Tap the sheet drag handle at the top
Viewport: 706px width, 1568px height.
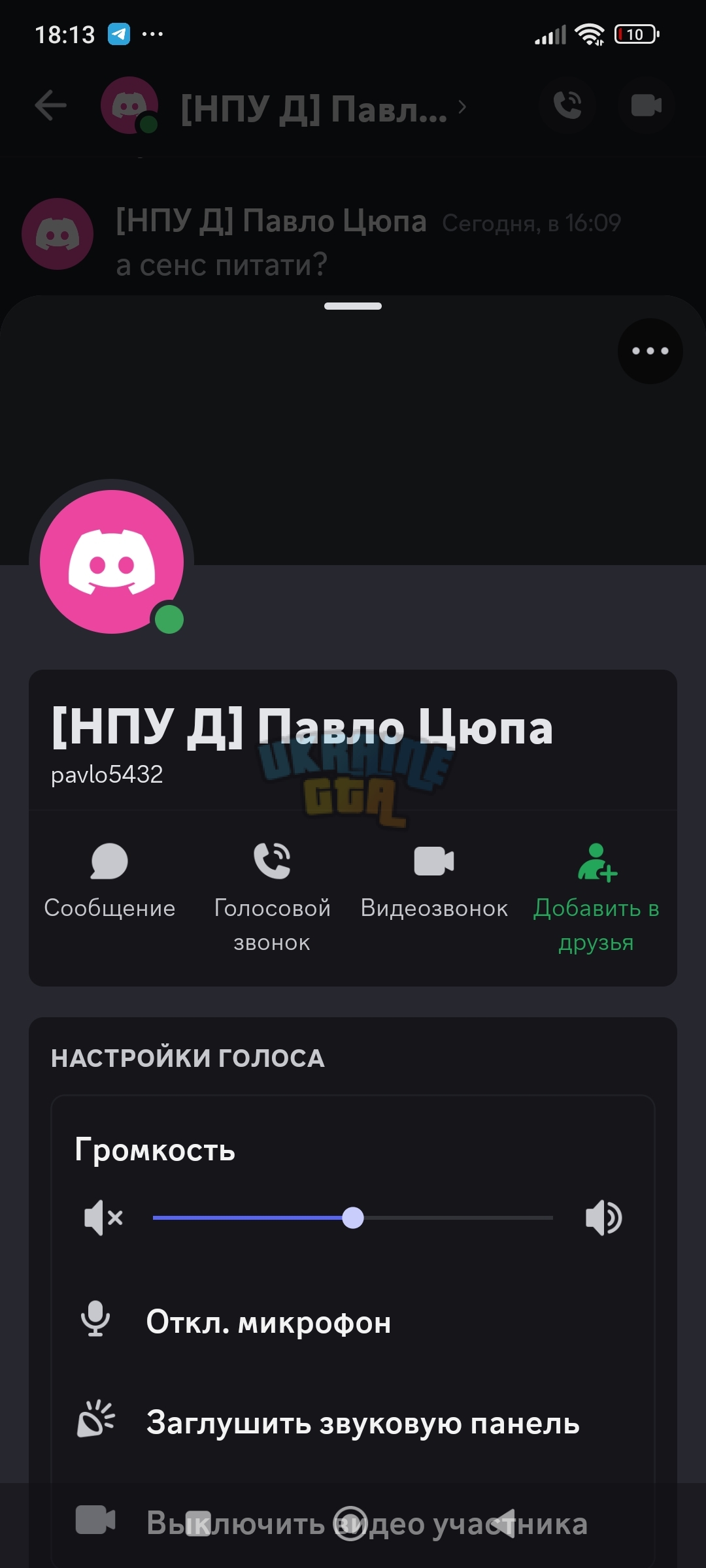point(353,306)
